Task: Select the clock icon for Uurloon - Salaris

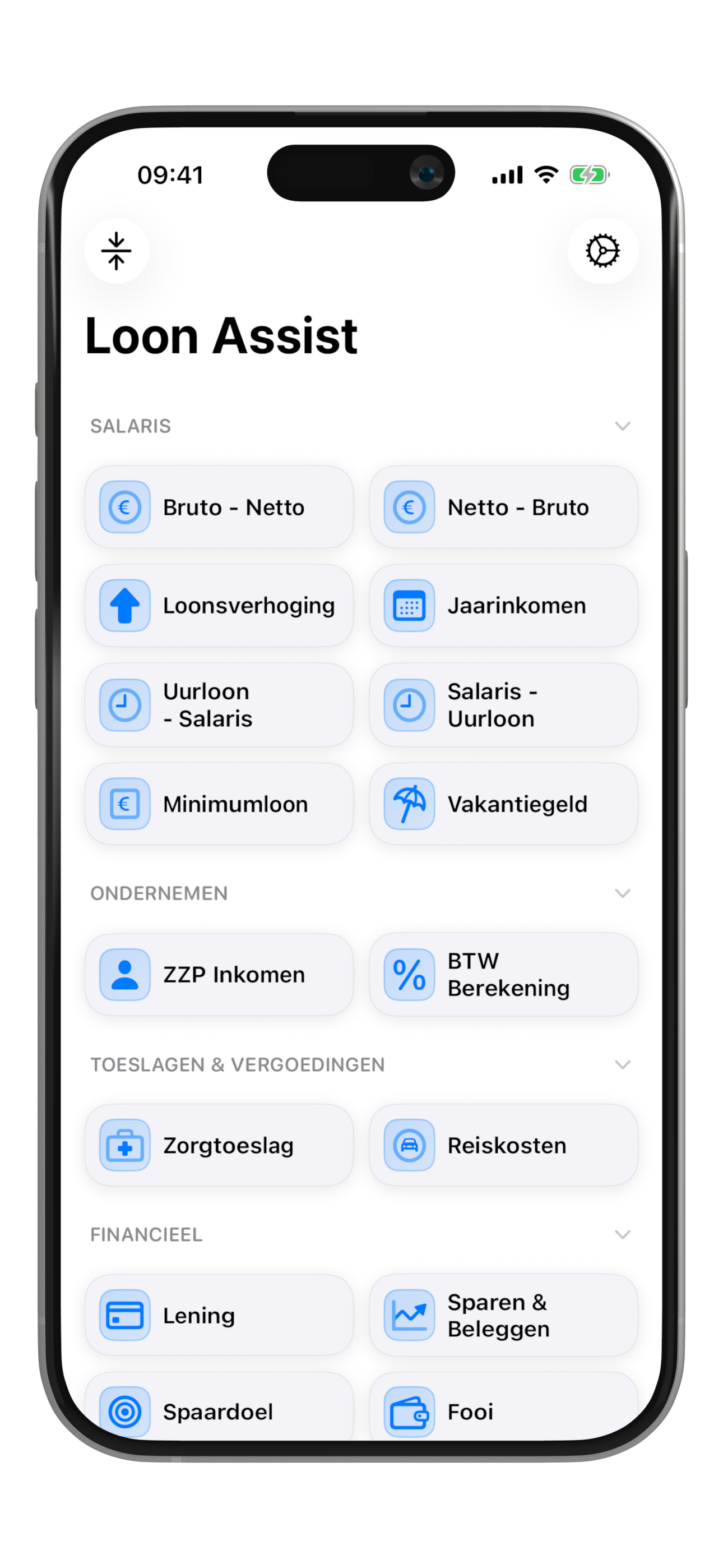Action: pos(125,705)
